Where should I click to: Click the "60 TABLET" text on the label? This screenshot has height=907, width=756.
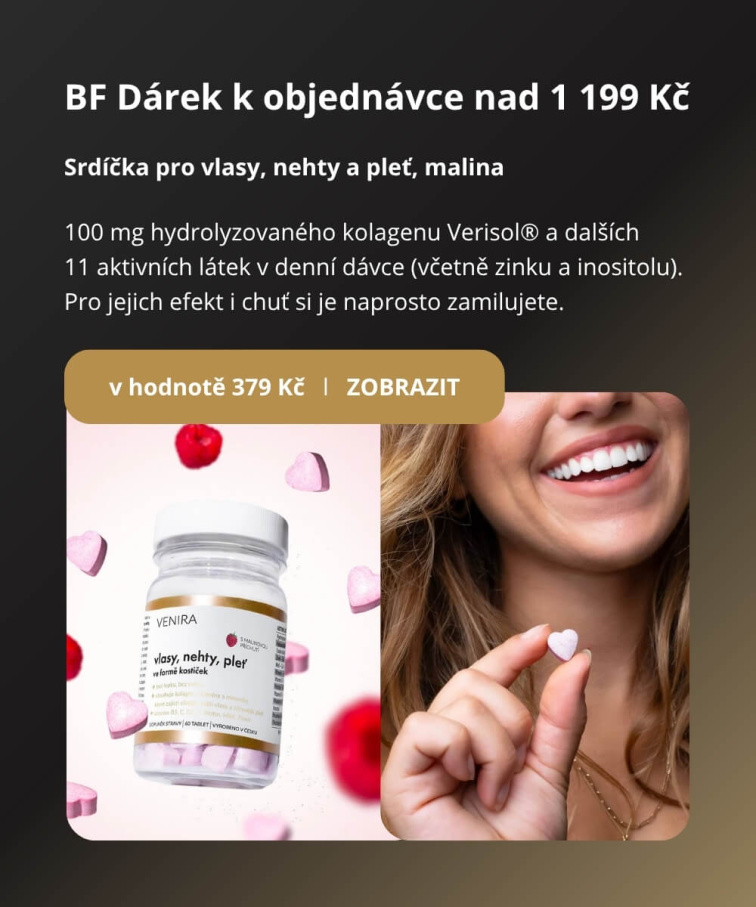point(196,725)
